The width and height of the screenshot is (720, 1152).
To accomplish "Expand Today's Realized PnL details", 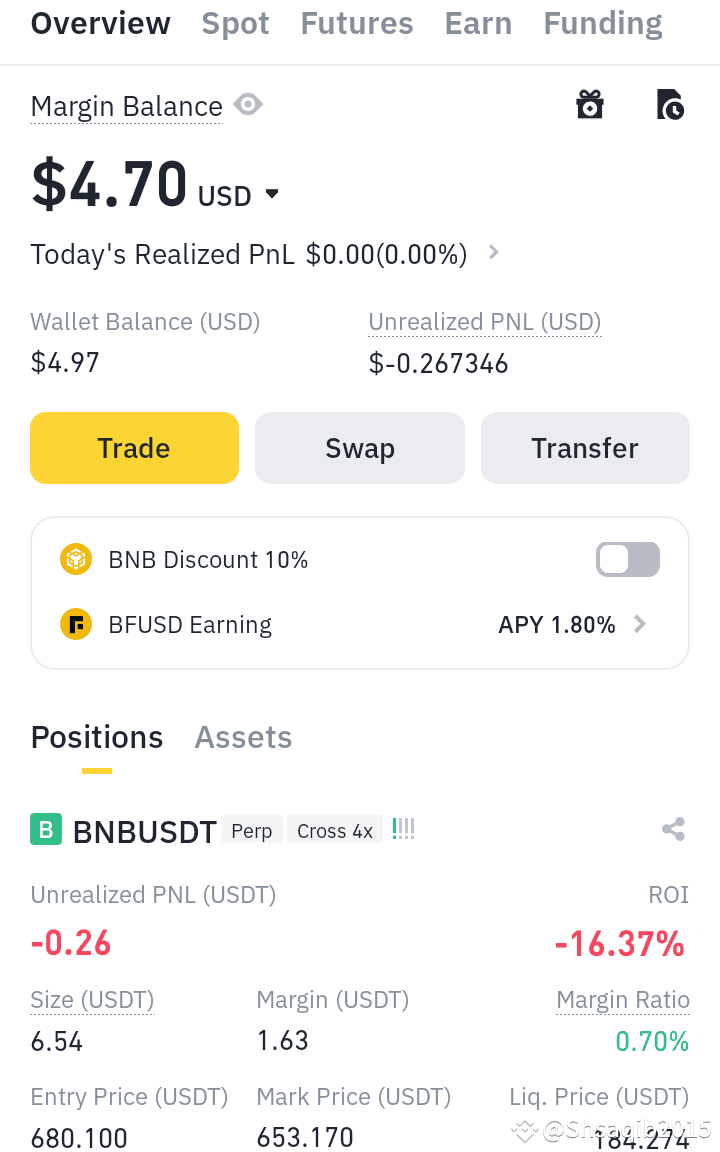I will pyautogui.click(x=492, y=253).
